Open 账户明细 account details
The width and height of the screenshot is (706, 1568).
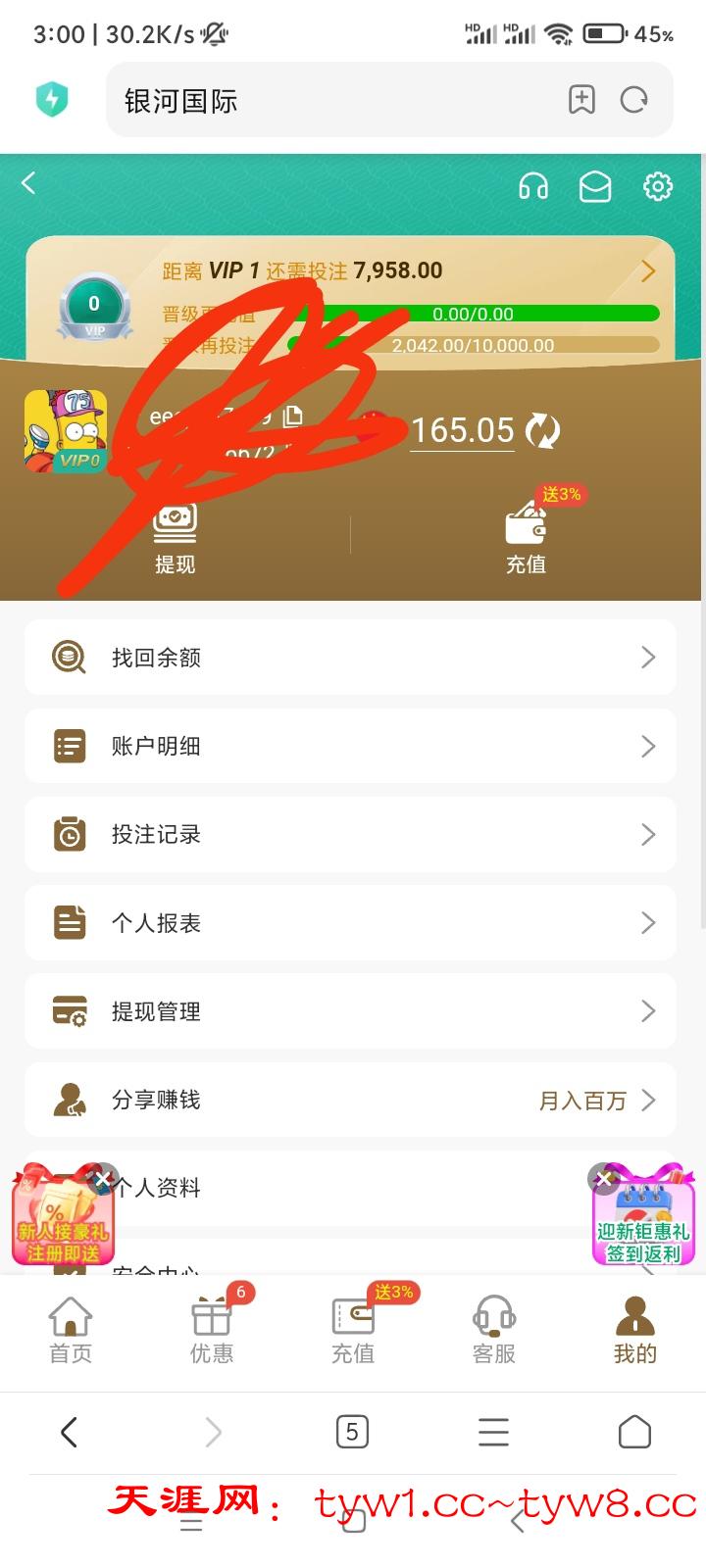350,747
